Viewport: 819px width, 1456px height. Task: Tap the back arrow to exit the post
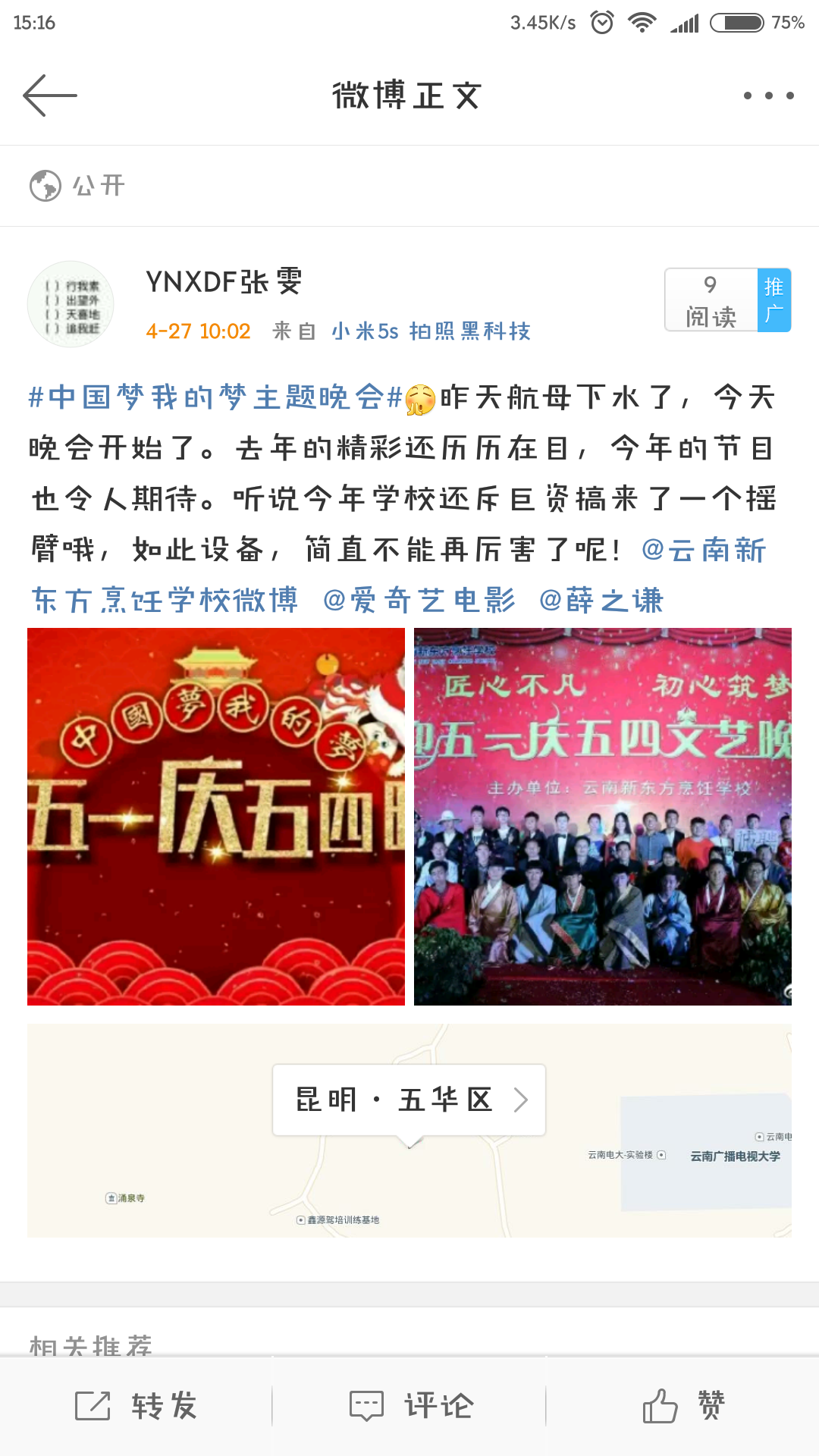tap(49, 95)
